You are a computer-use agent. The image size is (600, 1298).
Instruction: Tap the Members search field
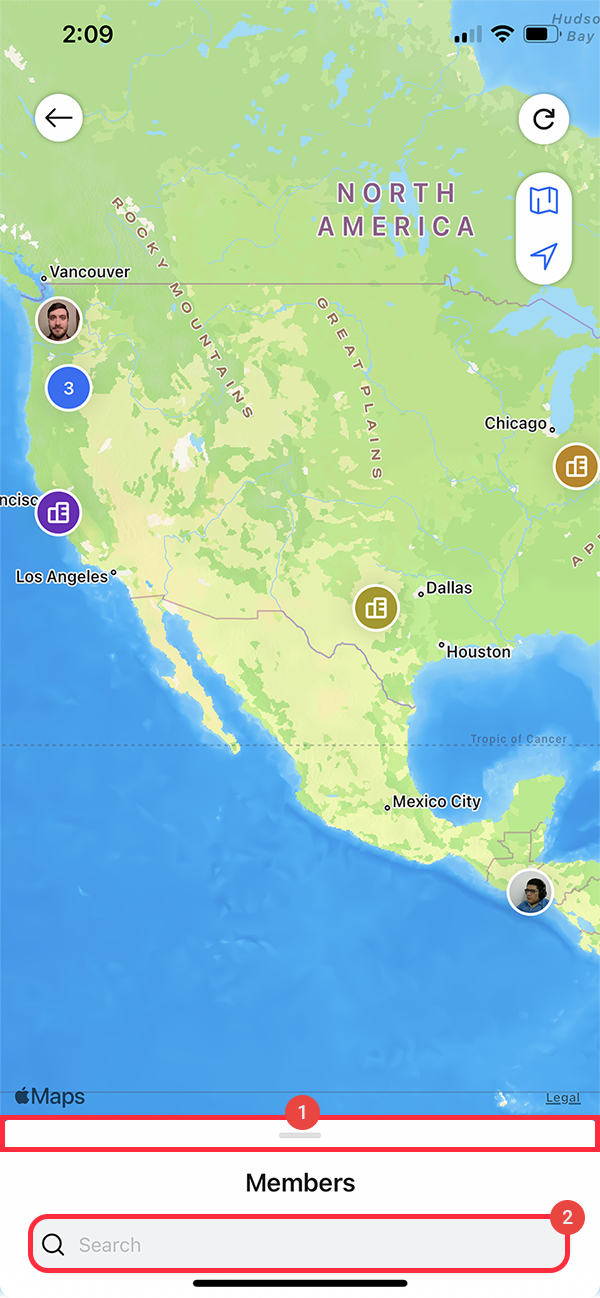pos(299,1245)
